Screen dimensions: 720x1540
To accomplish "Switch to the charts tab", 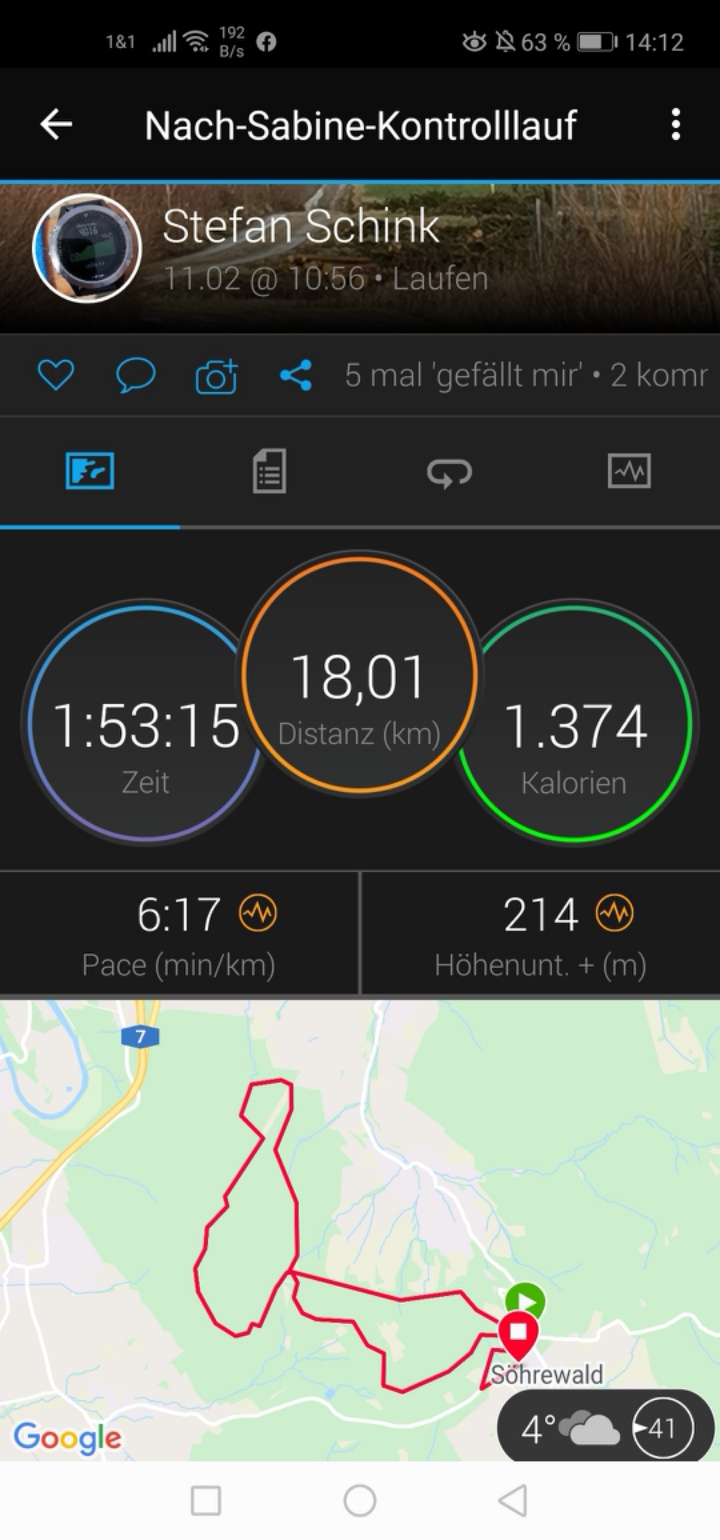I will (629, 471).
